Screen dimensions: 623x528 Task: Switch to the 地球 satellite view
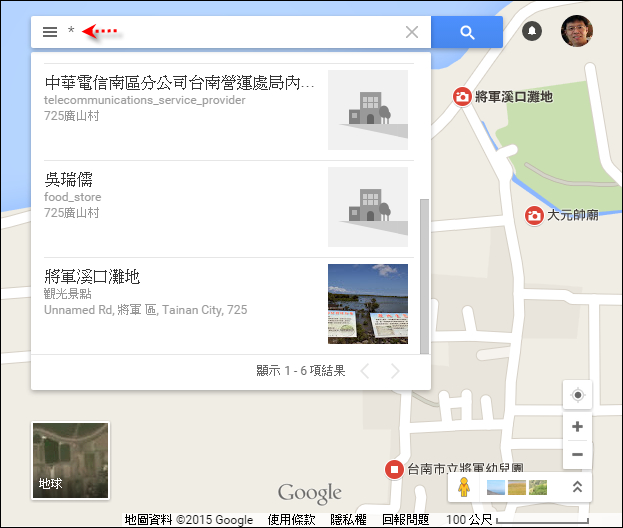71,461
